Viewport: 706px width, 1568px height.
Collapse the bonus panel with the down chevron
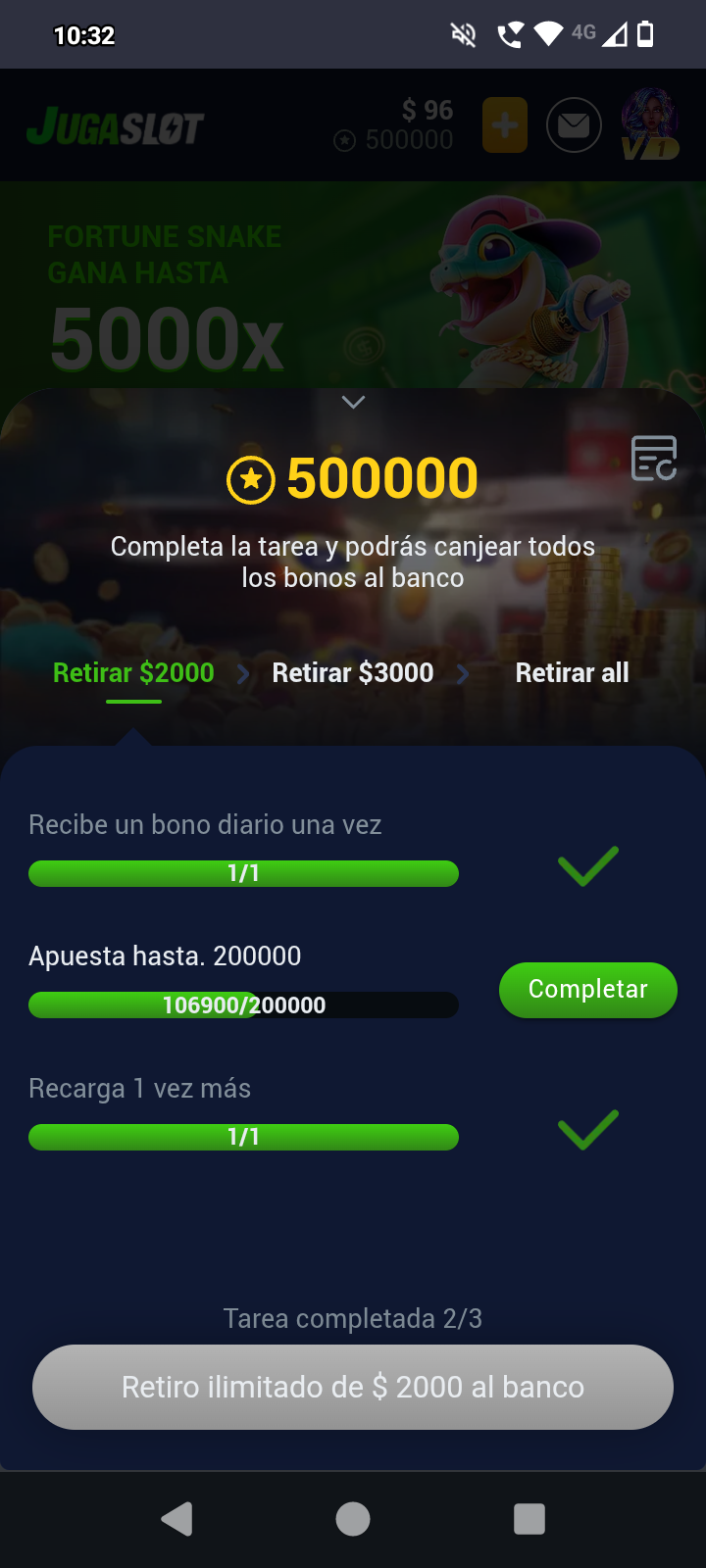(353, 402)
